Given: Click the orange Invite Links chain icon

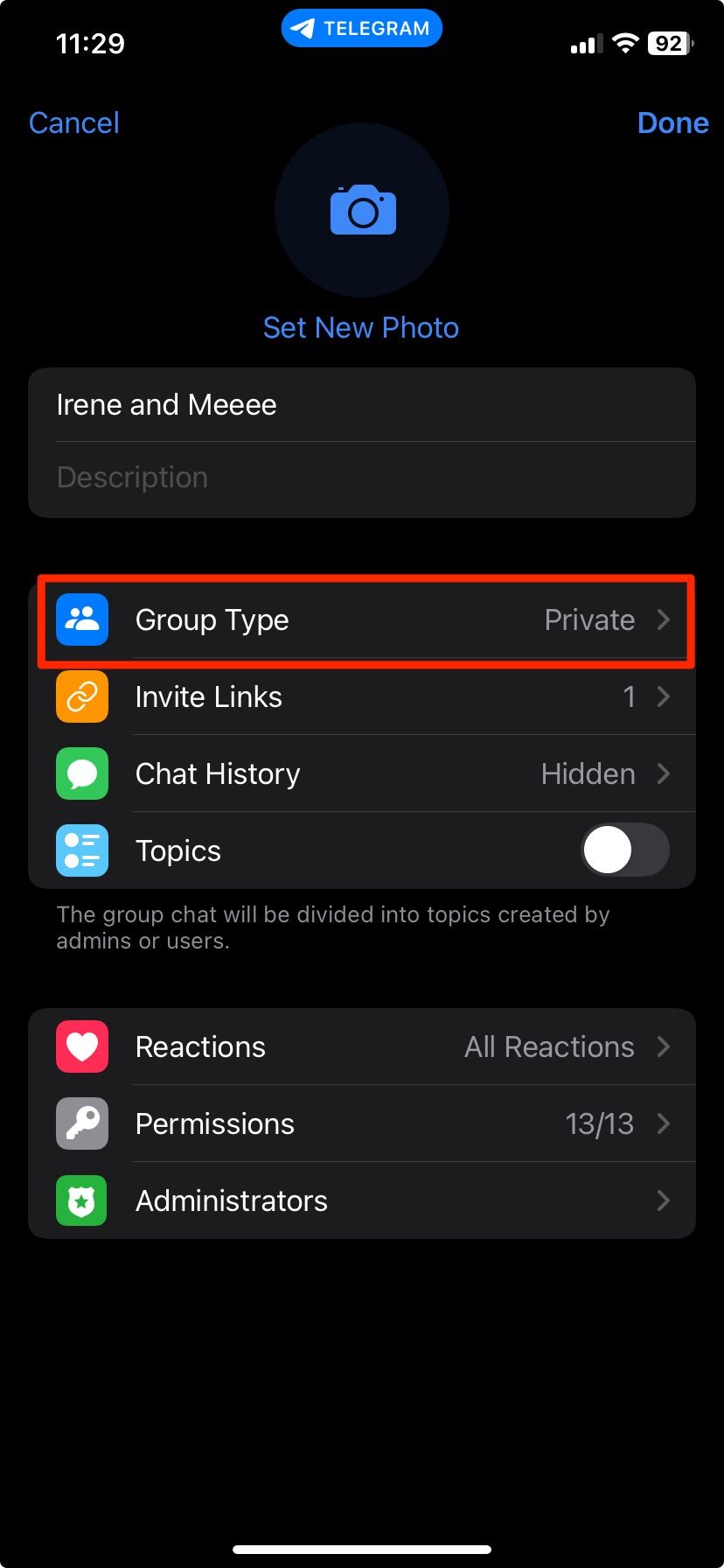Looking at the screenshot, I should point(80,696).
